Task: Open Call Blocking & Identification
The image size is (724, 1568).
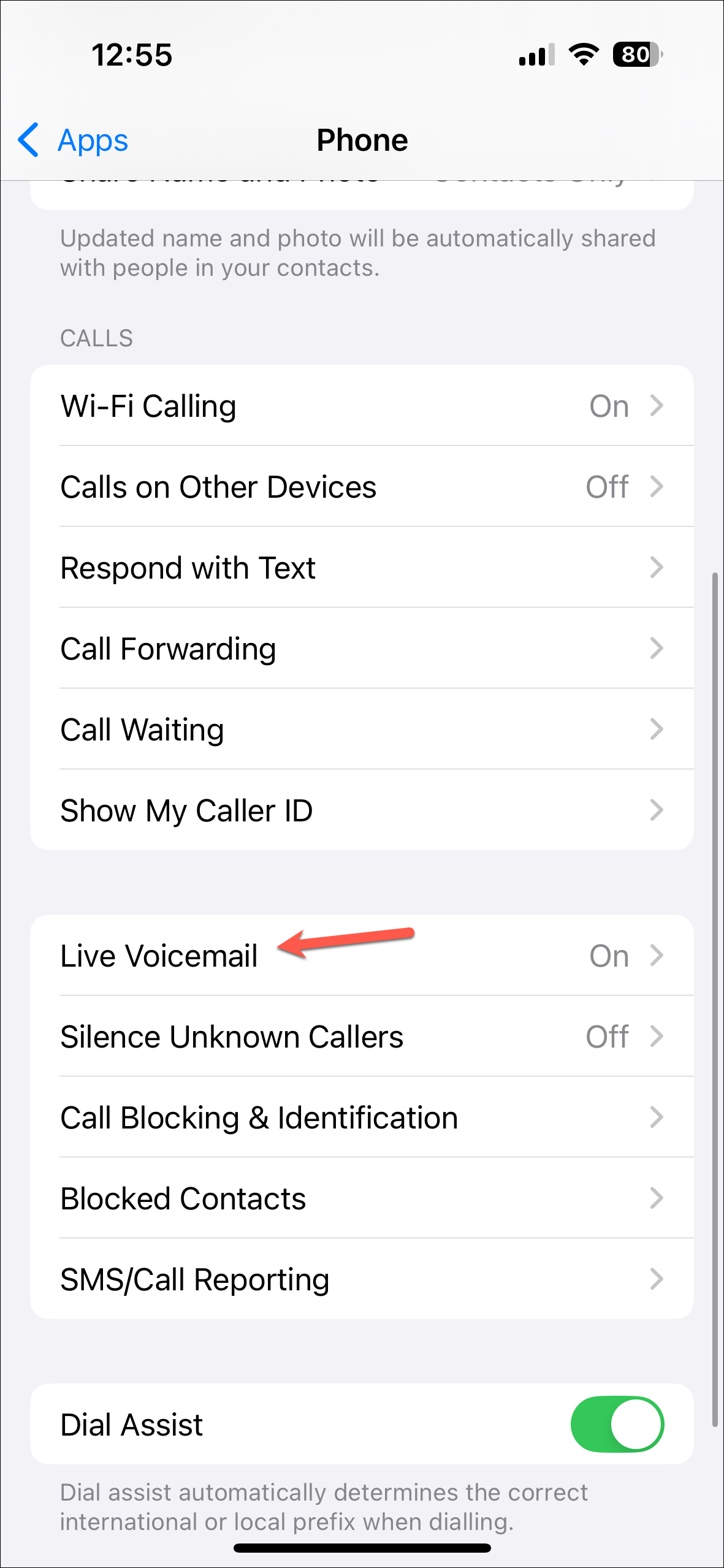Action: coord(362,1117)
